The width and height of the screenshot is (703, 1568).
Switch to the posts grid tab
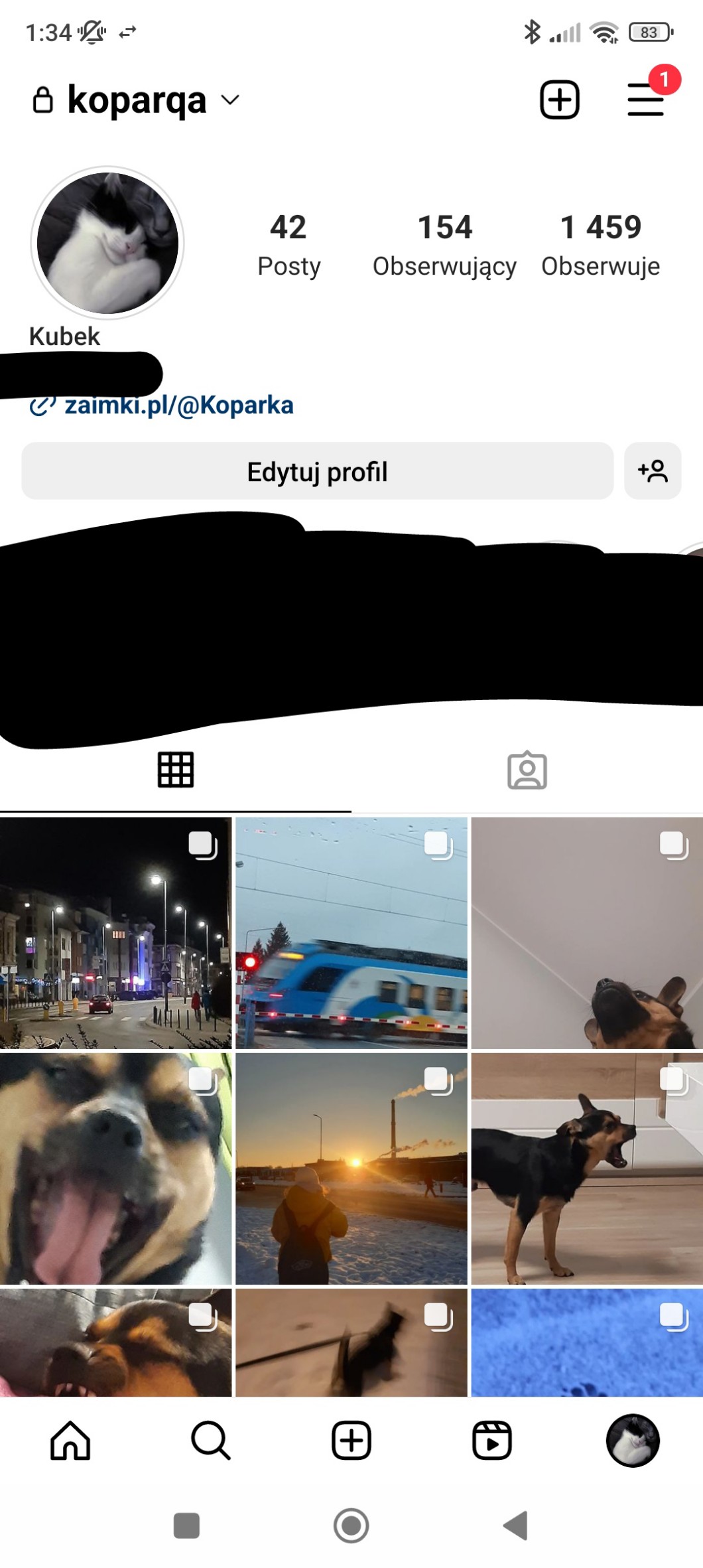(x=176, y=770)
